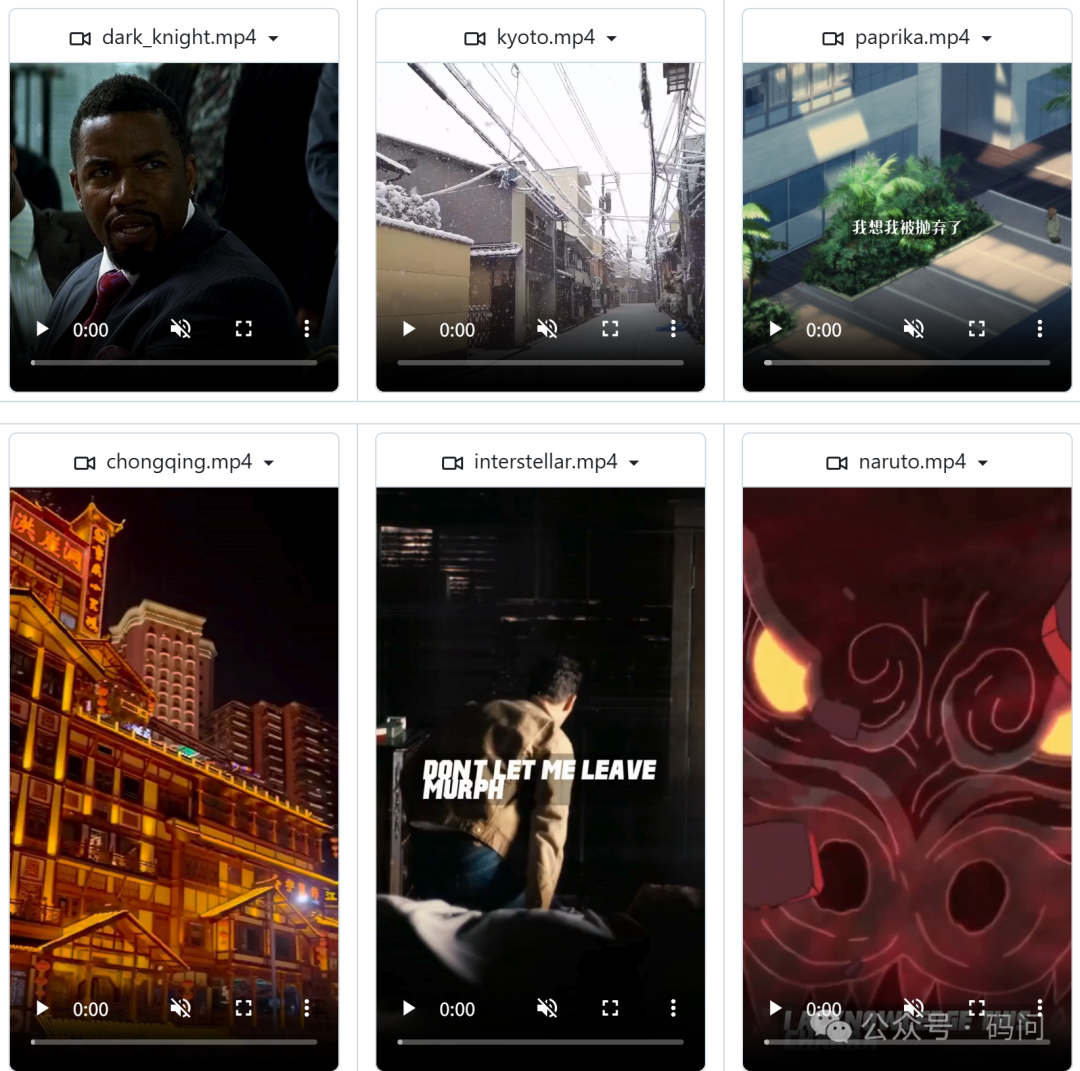Open overflow menu on interstellar.mp4 player
Screen dimensions: 1080x1071
pyautogui.click(x=673, y=1009)
